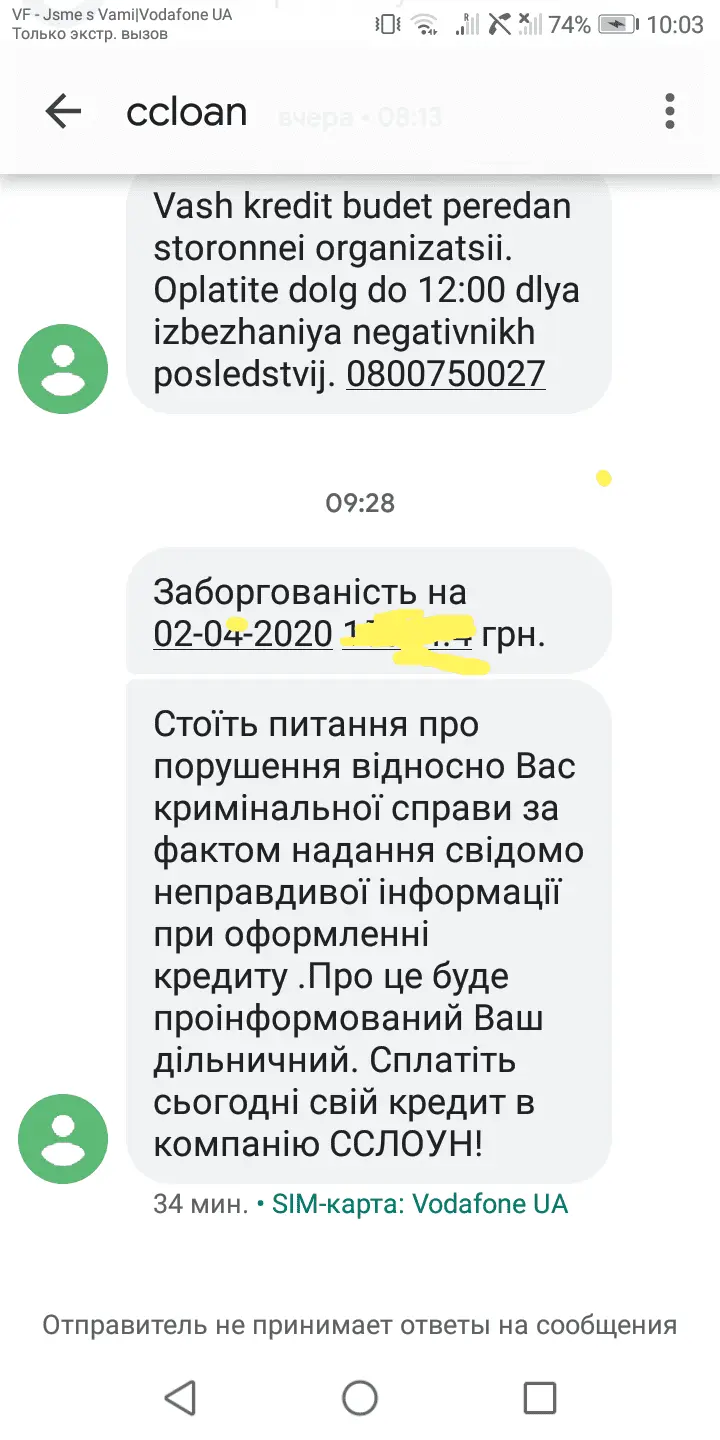Tap the system home button
The image size is (720, 1440).
click(360, 1397)
